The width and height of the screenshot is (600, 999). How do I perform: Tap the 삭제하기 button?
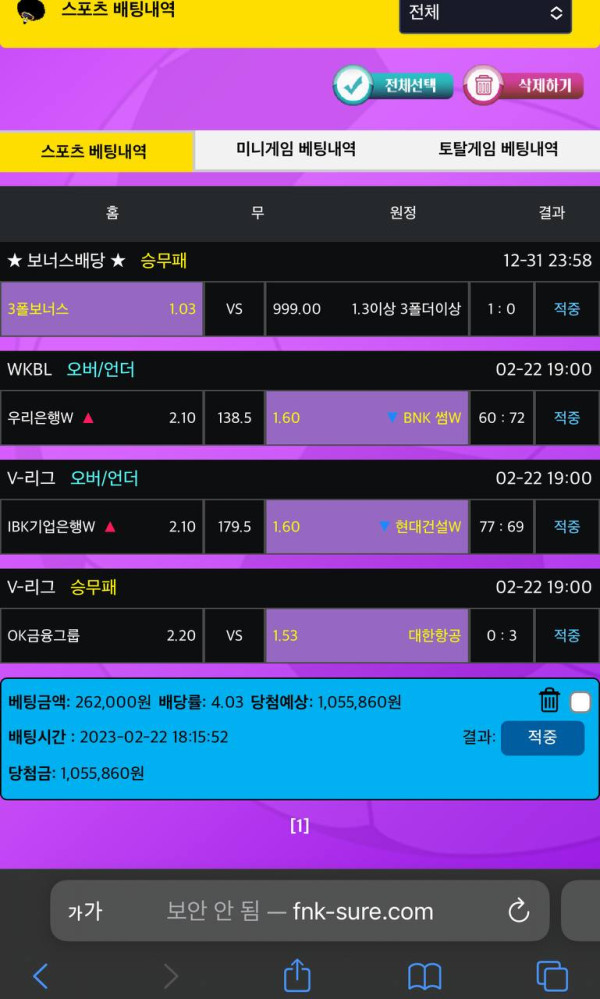coord(524,85)
